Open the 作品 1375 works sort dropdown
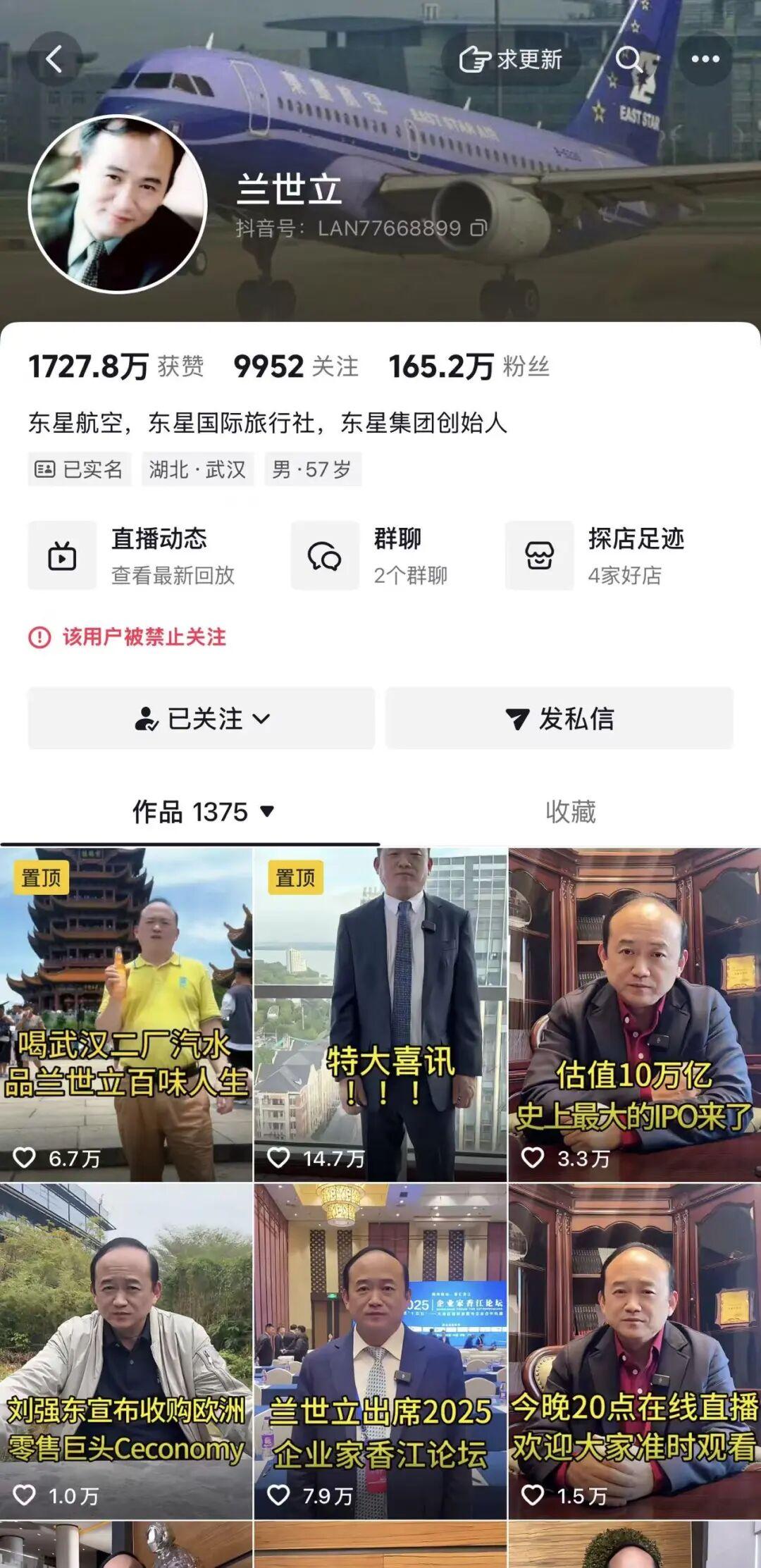The height and width of the screenshot is (1568, 761). [x=203, y=812]
